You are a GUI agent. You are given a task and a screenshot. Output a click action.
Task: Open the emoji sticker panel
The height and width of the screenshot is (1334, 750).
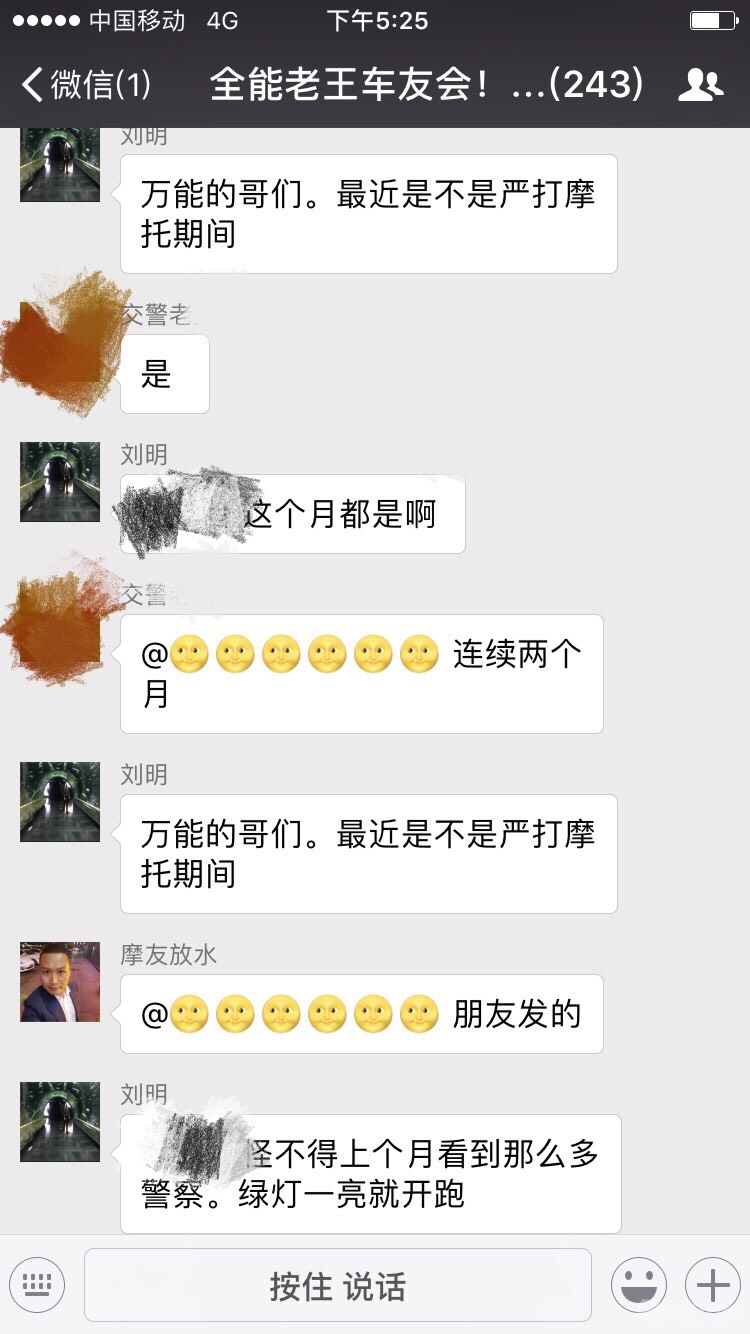click(638, 1285)
